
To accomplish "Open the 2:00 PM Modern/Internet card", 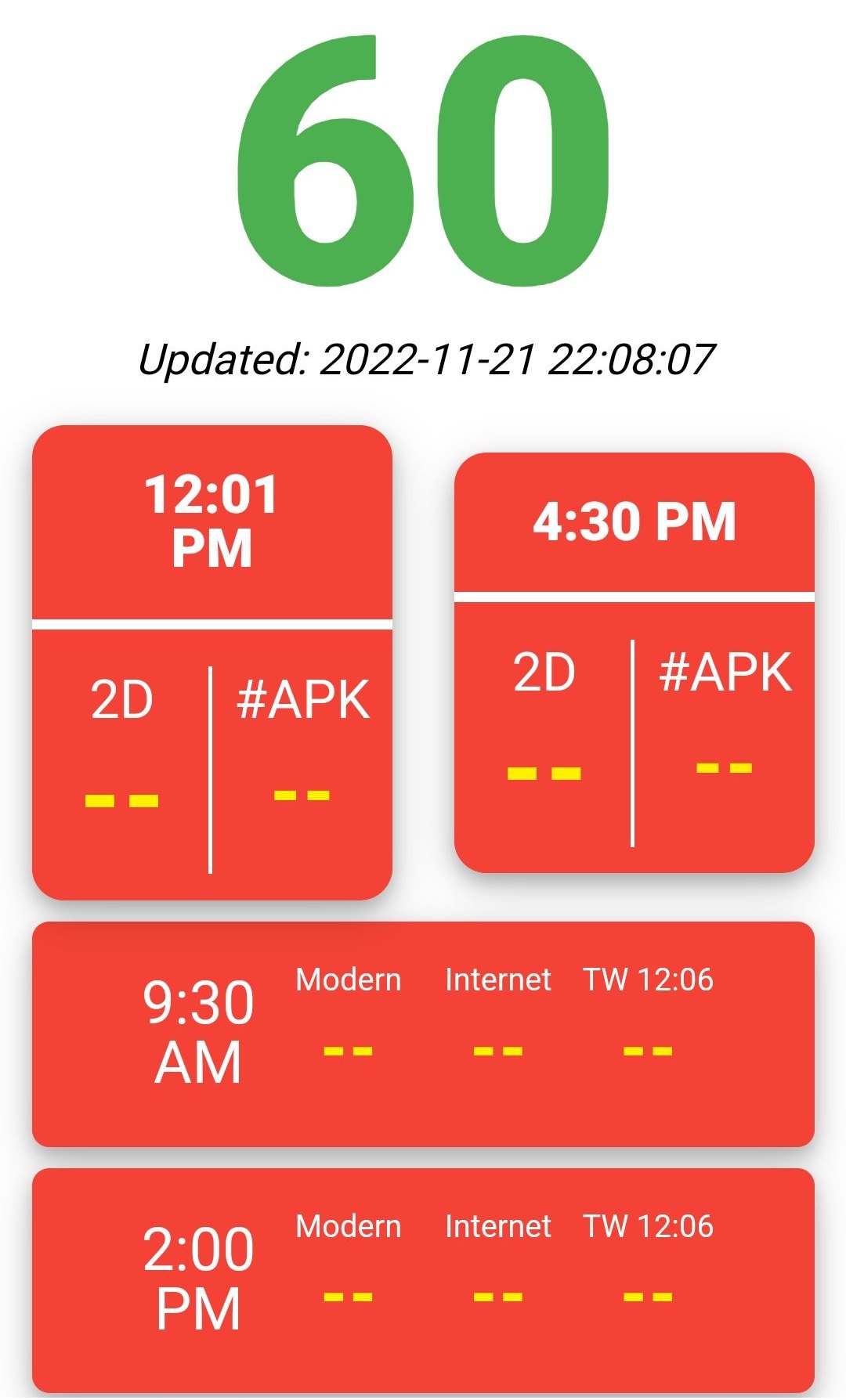I will (423, 1280).
